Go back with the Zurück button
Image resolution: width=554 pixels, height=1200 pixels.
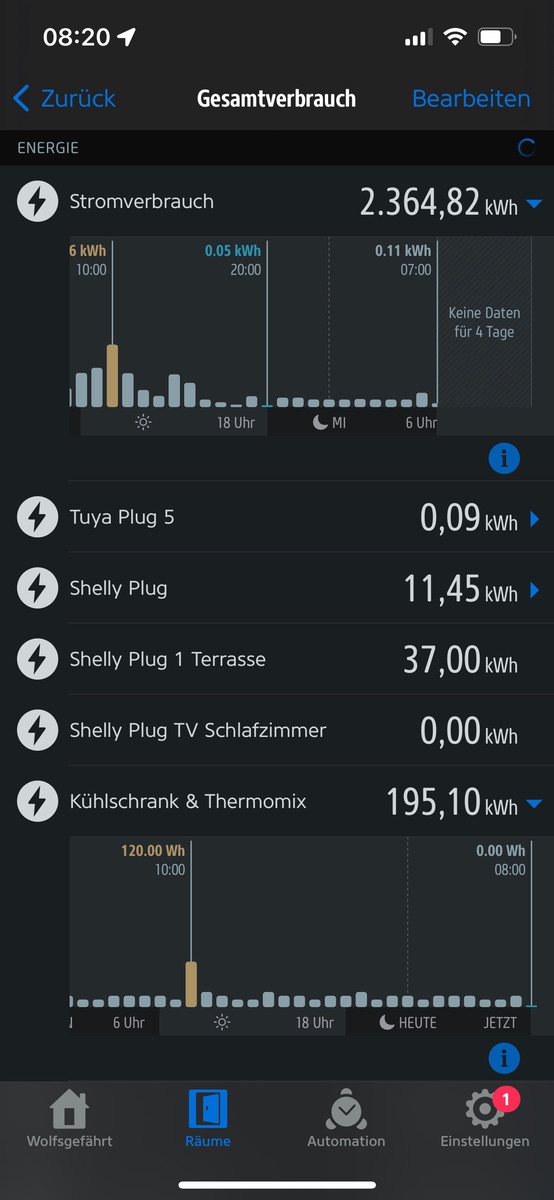64,98
